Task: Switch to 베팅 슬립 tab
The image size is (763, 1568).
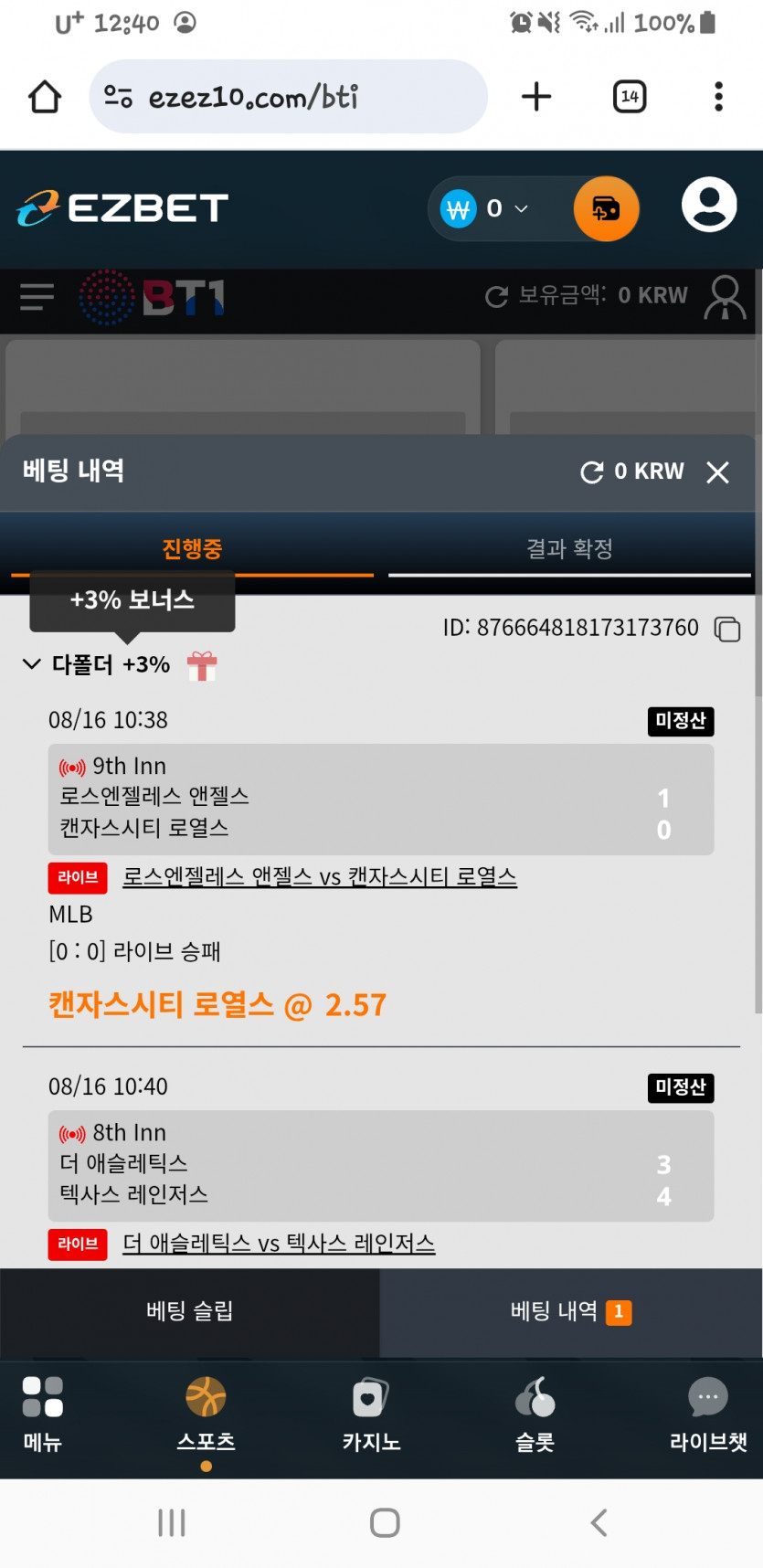Action: click(190, 1311)
